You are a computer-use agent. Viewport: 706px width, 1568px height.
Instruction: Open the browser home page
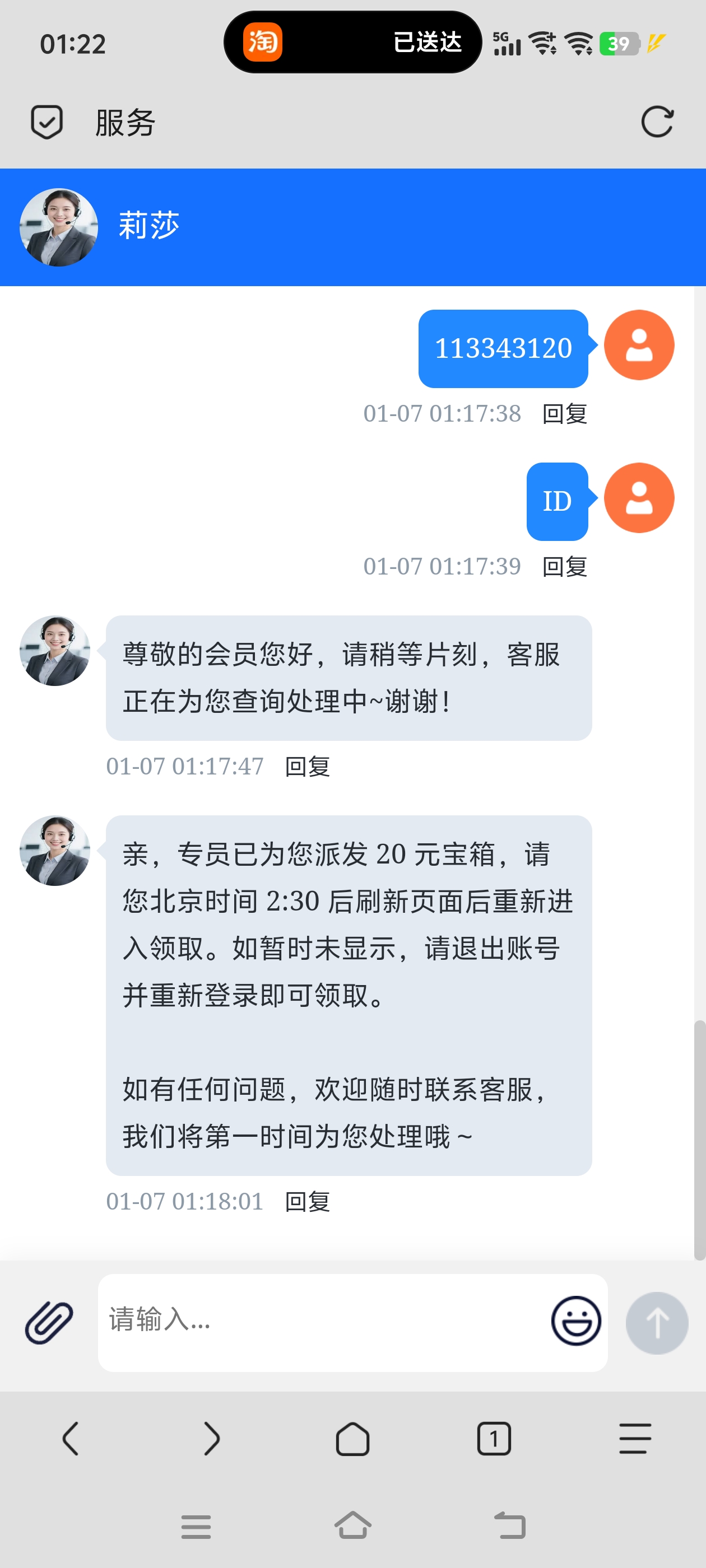352,1438
